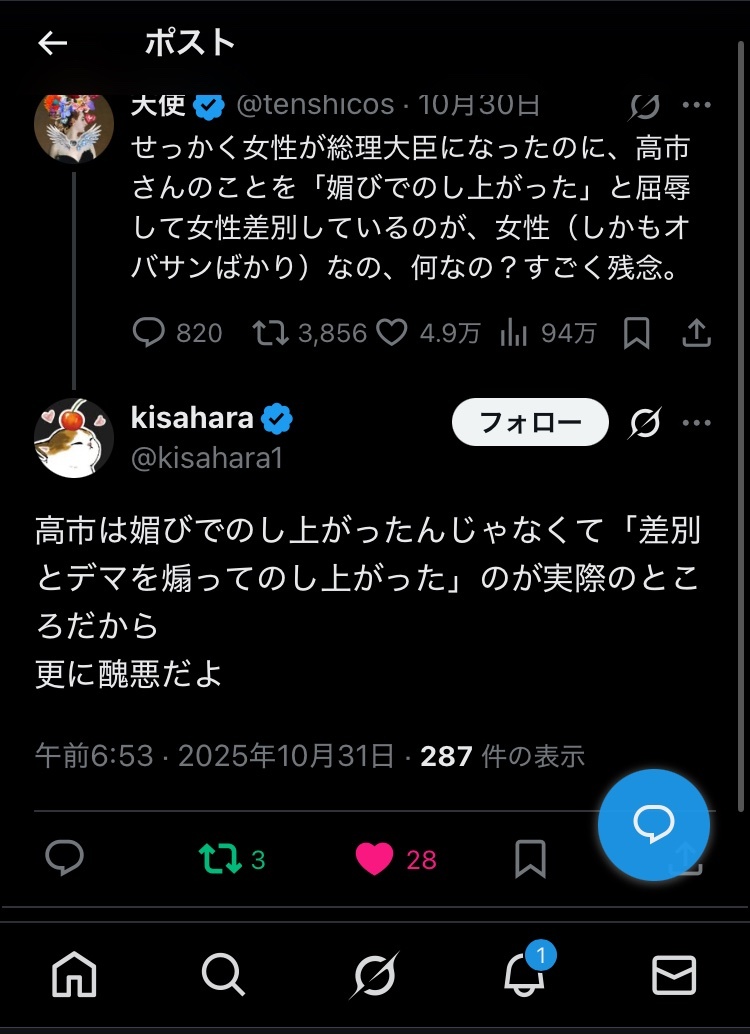Go back using the top arrow
The image size is (750, 1034).
pos(52,43)
